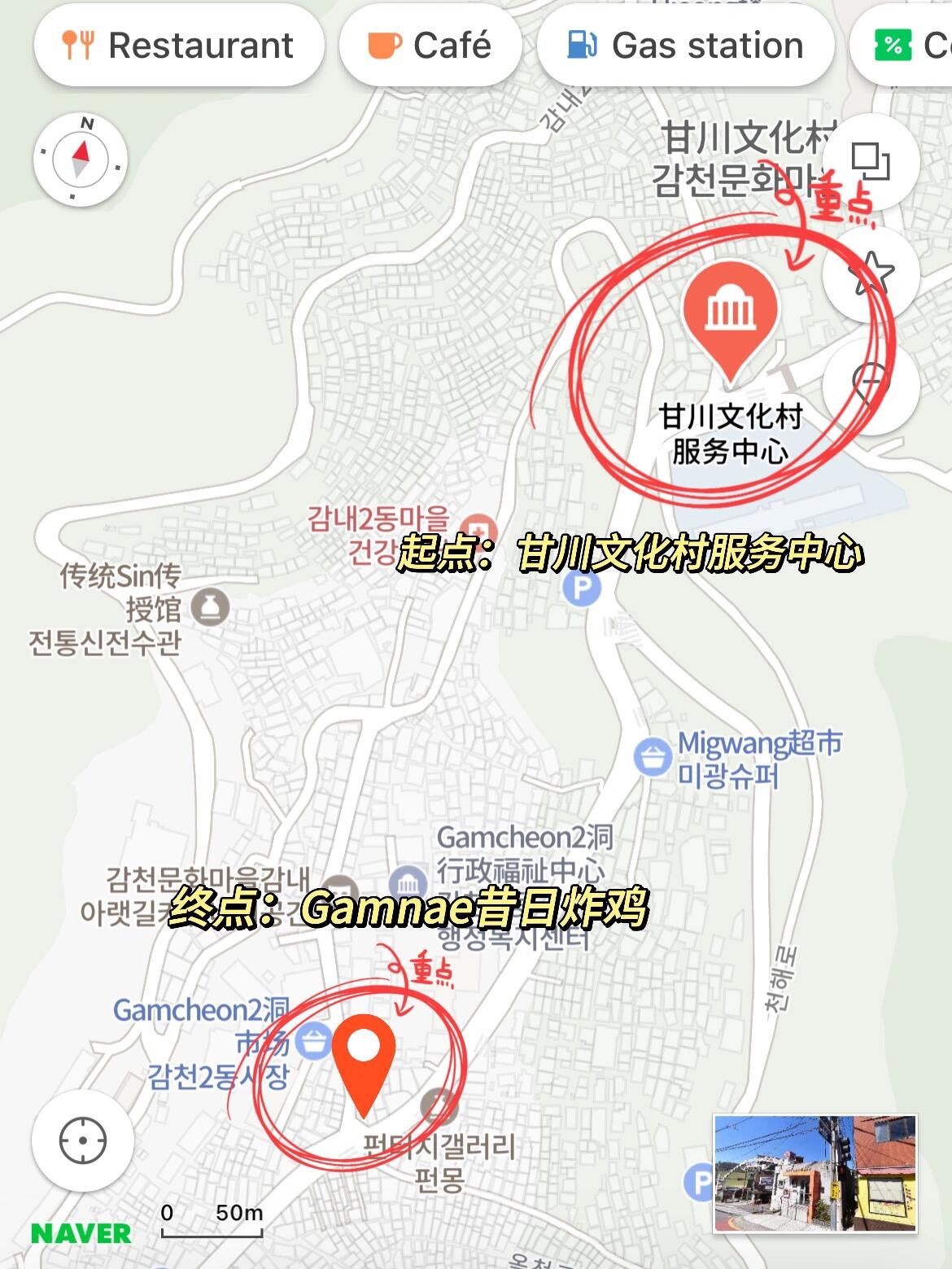Open the favorites star button
The width and height of the screenshot is (952, 1269).
point(870,273)
